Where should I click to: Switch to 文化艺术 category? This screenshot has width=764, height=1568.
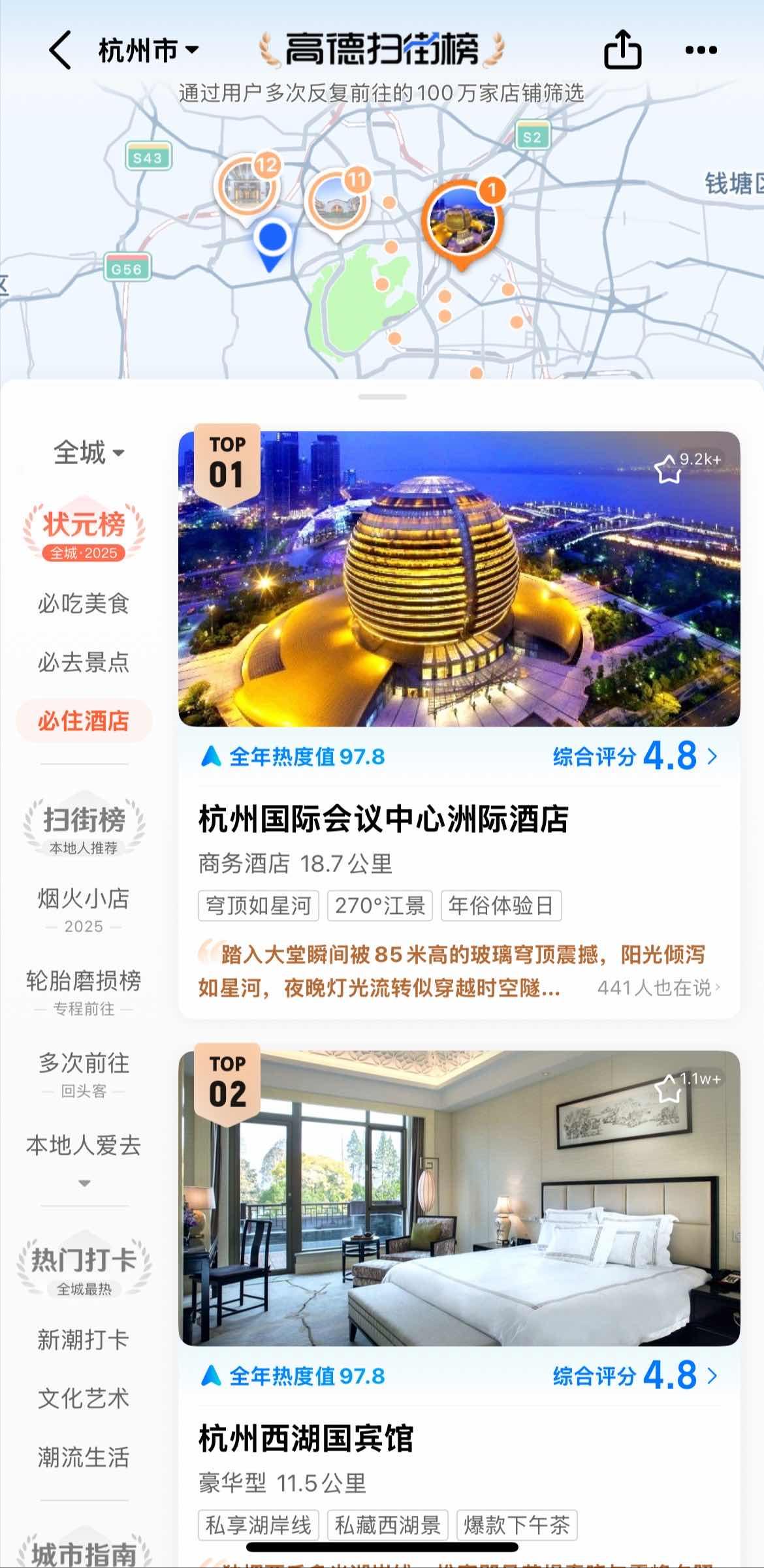point(84,1399)
